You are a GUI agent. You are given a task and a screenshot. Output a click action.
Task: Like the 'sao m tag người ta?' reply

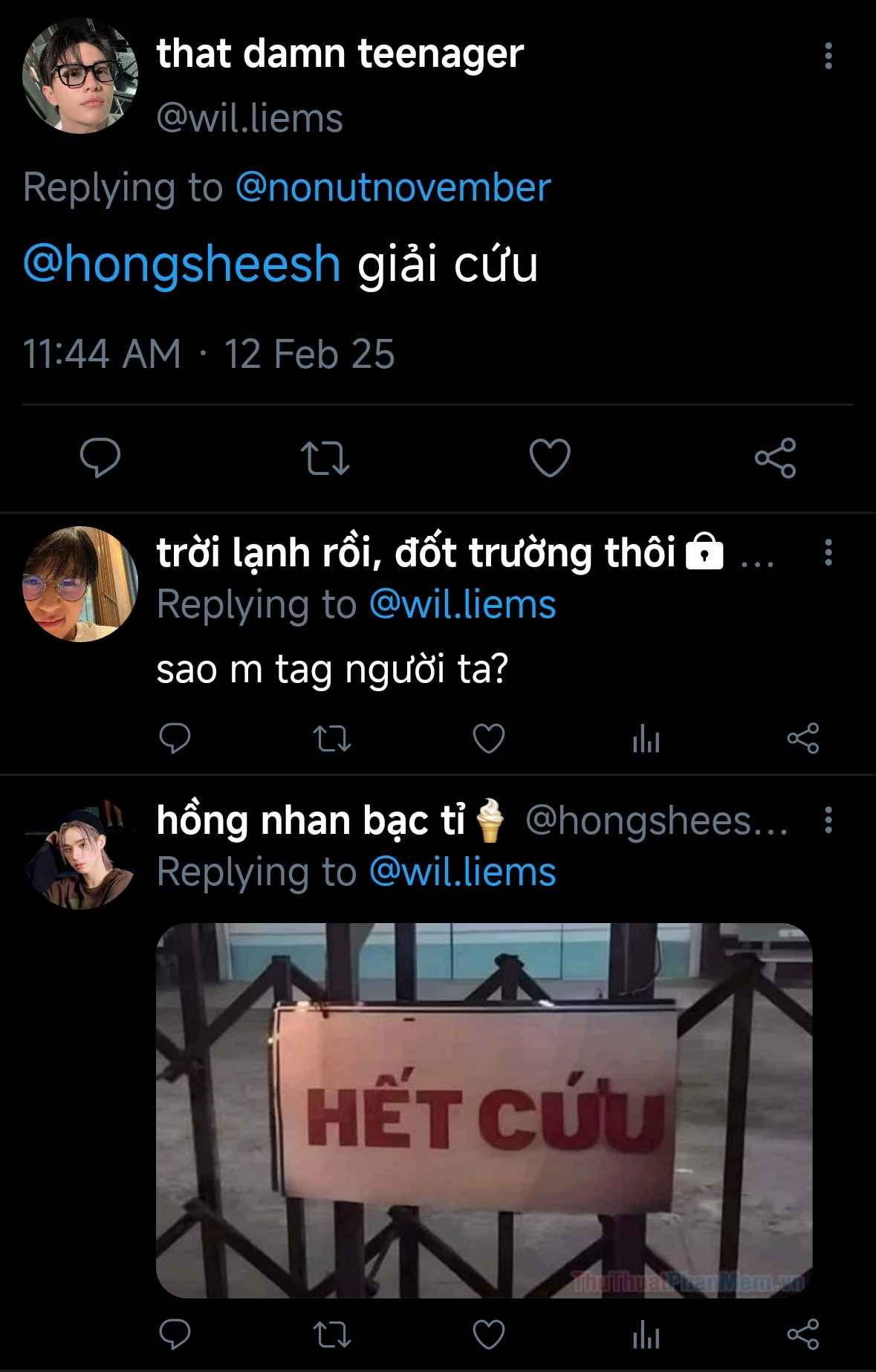(x=489, y=738)
